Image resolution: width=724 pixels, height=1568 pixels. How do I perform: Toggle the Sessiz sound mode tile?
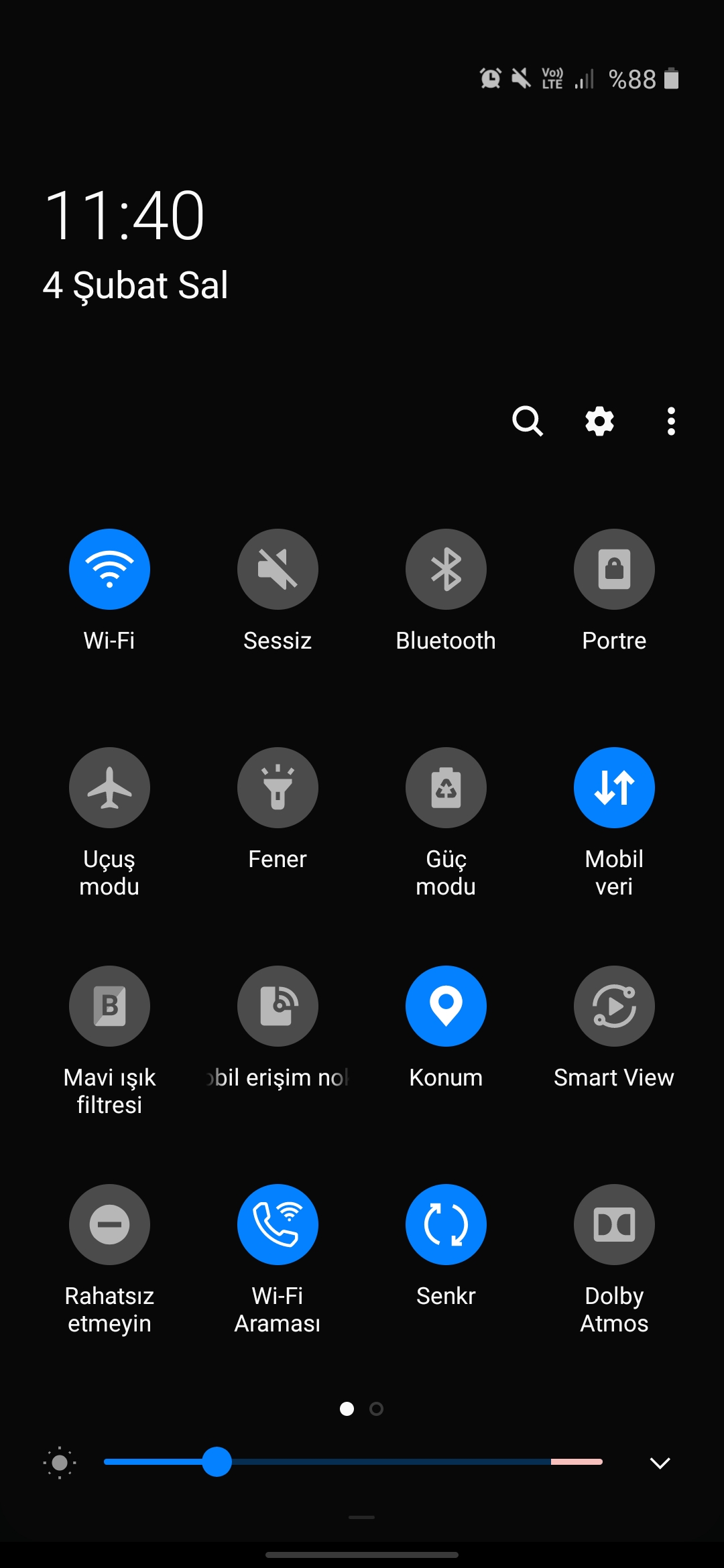[278, 569]
